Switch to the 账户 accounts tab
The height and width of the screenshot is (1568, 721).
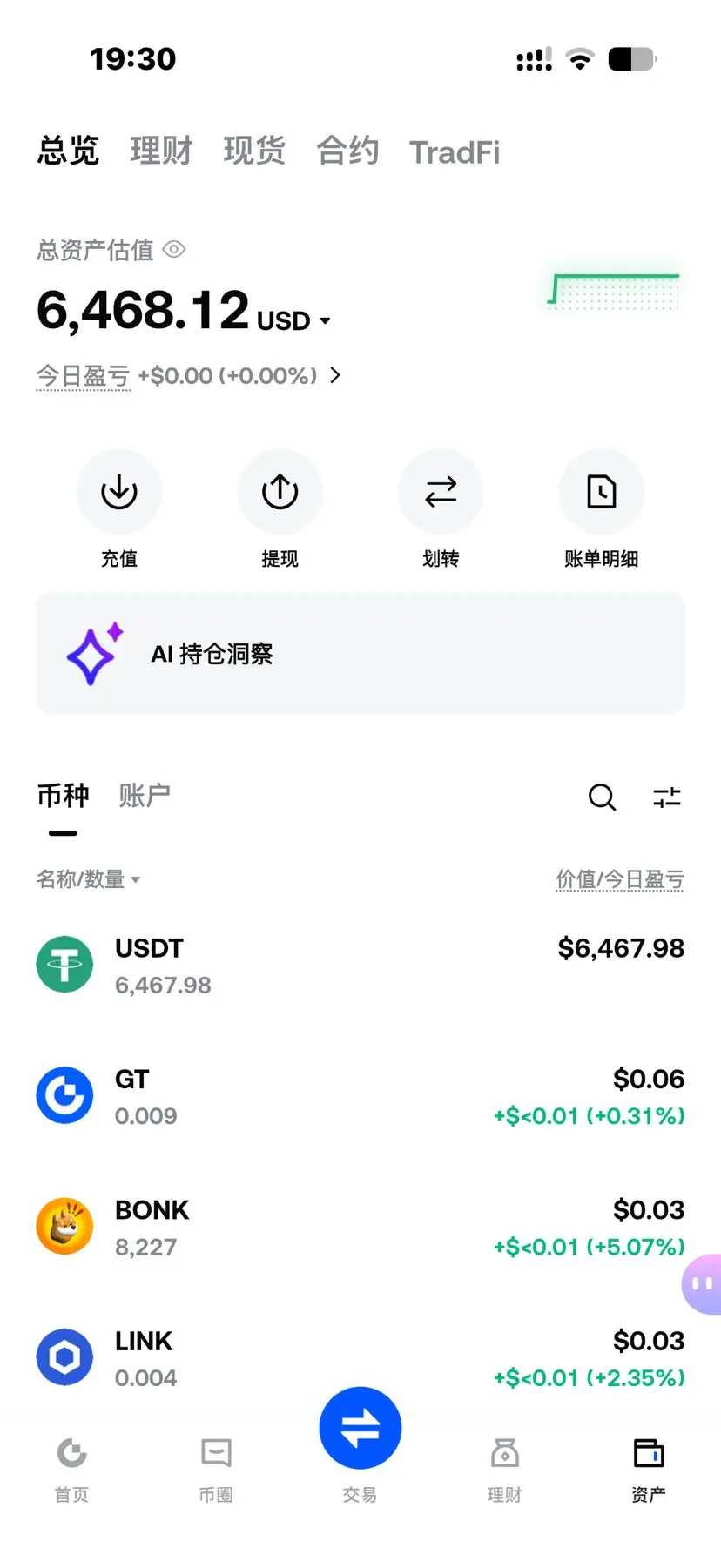pos(145,795)
